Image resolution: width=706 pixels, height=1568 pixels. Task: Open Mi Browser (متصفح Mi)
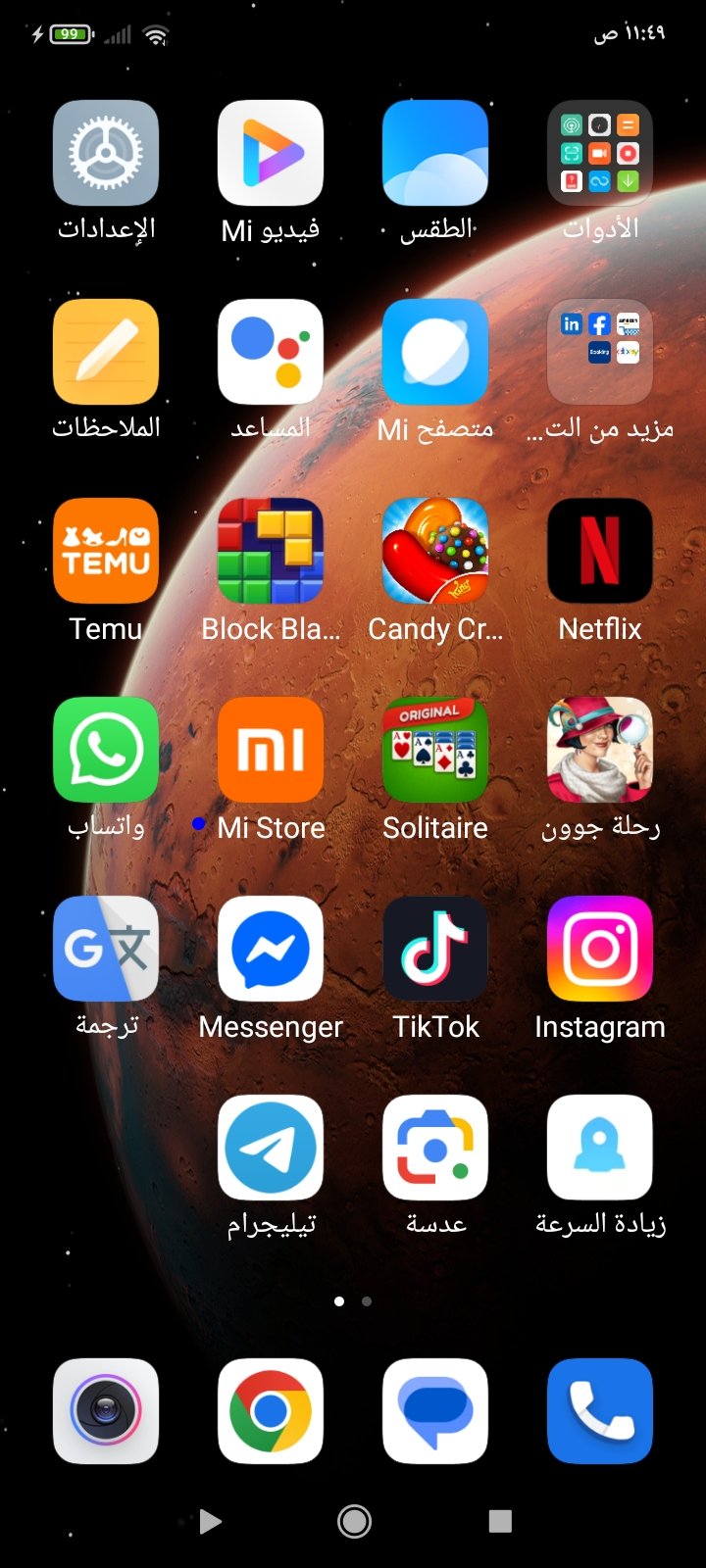[x=435, y=353]
